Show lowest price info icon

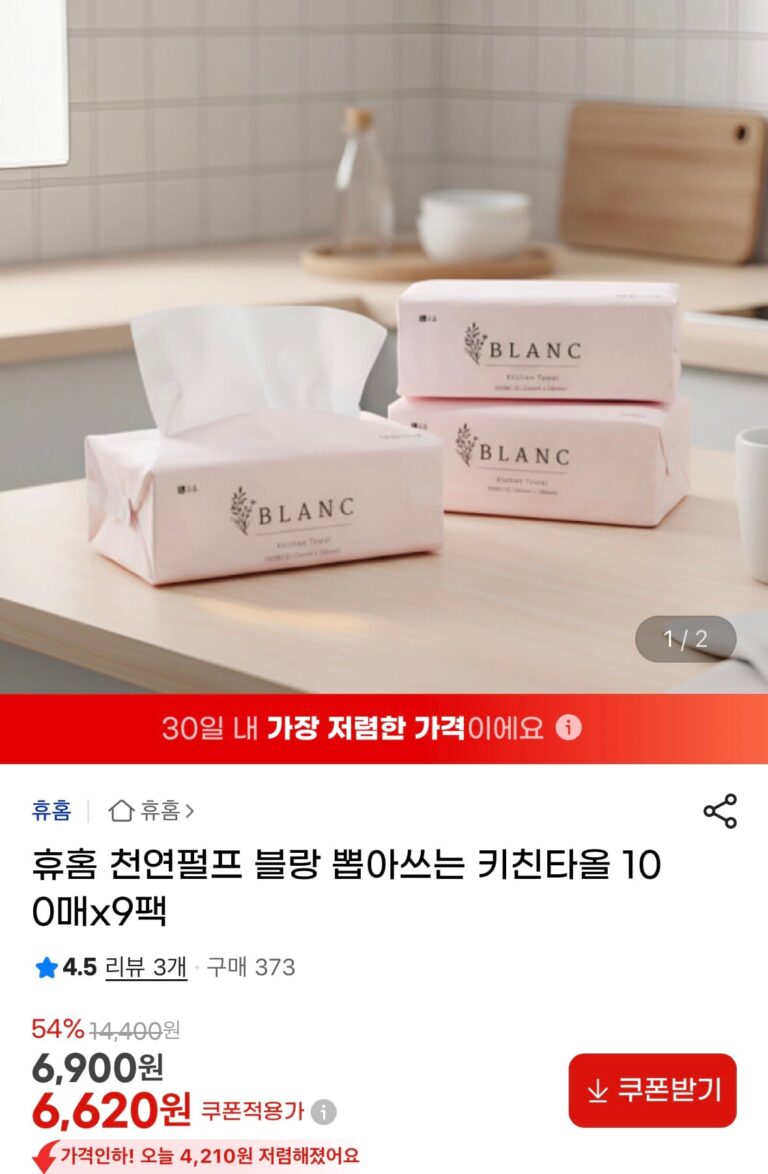pyautogui.click(x=568, y=728)
